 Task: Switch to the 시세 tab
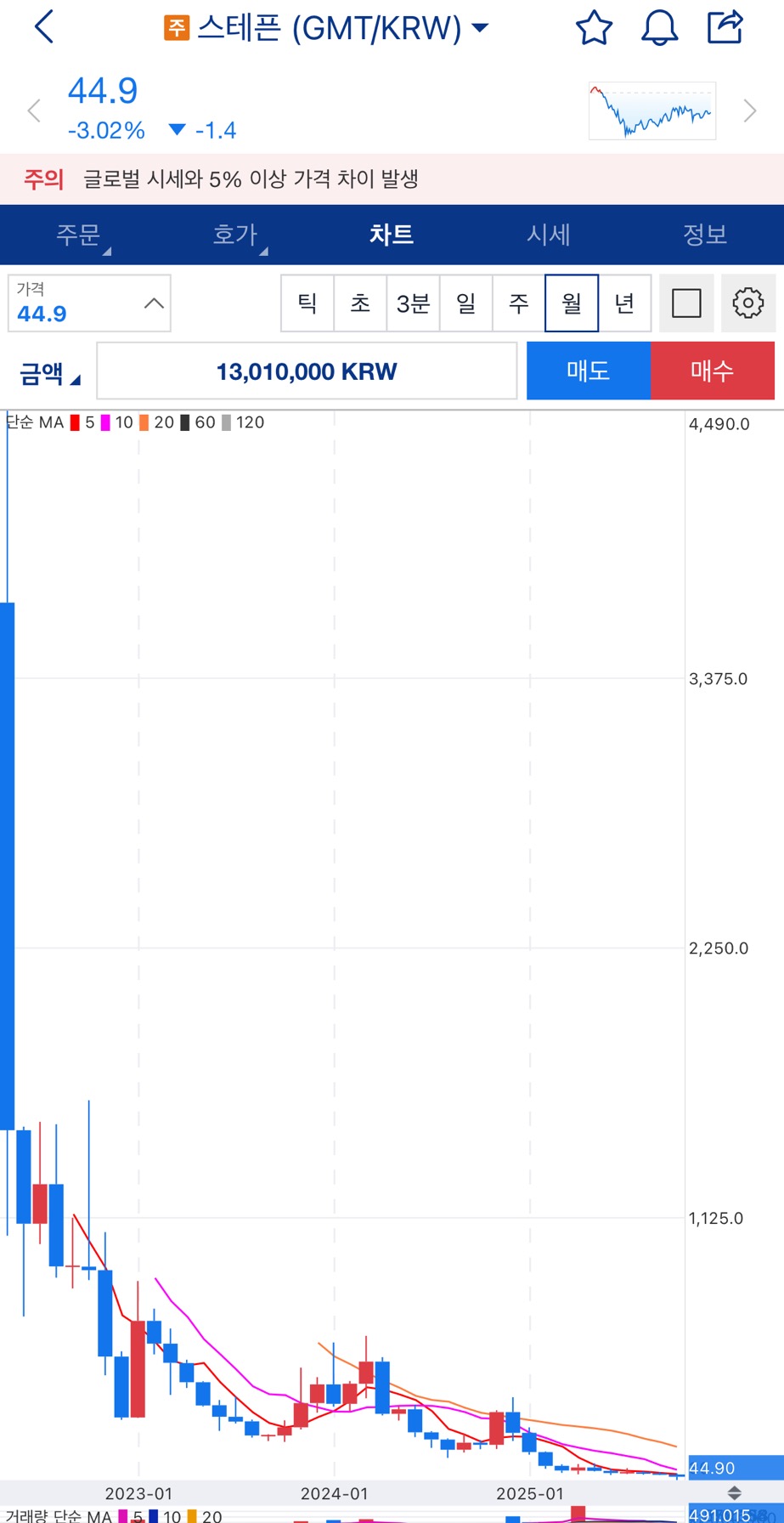[x=549, y=235]
